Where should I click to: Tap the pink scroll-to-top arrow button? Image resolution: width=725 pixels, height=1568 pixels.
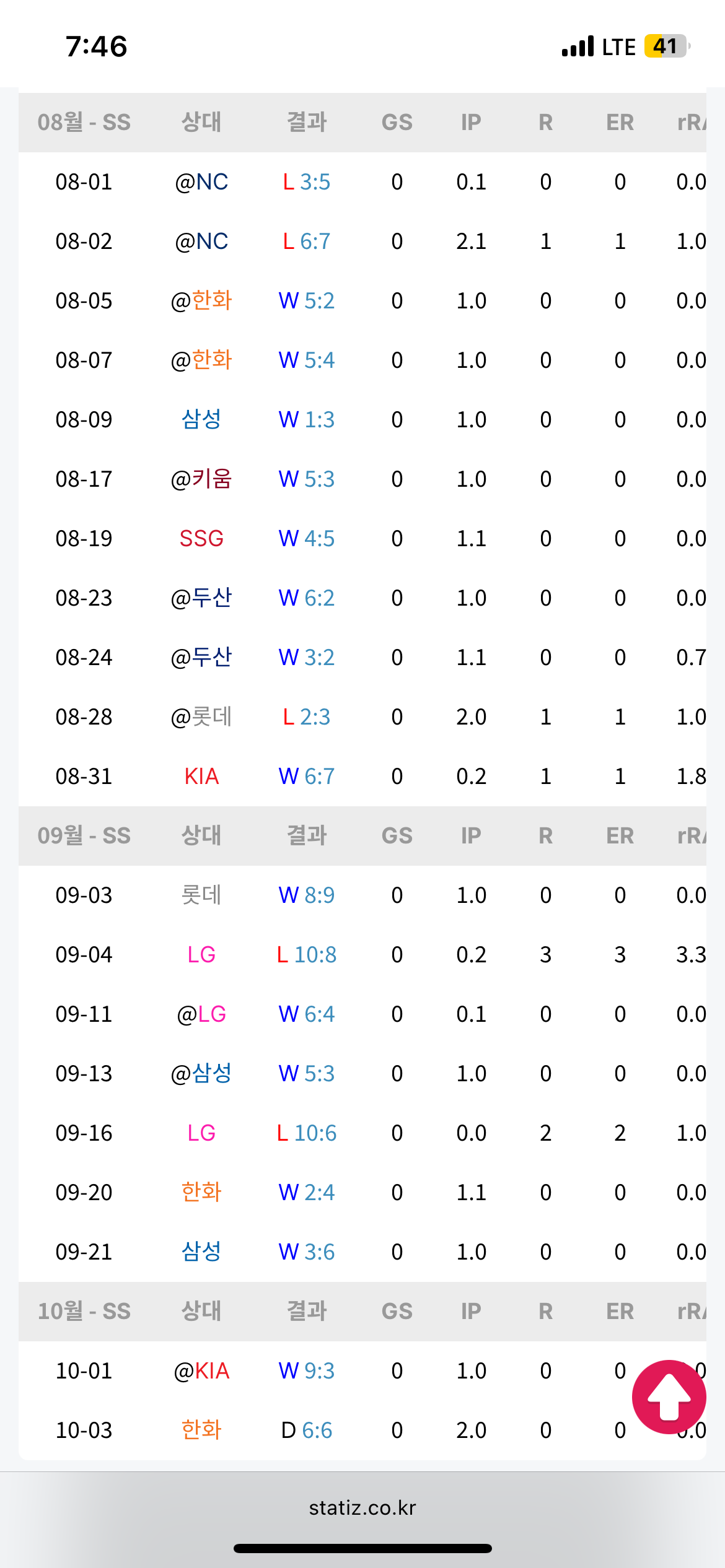[x=669, y=1396]
